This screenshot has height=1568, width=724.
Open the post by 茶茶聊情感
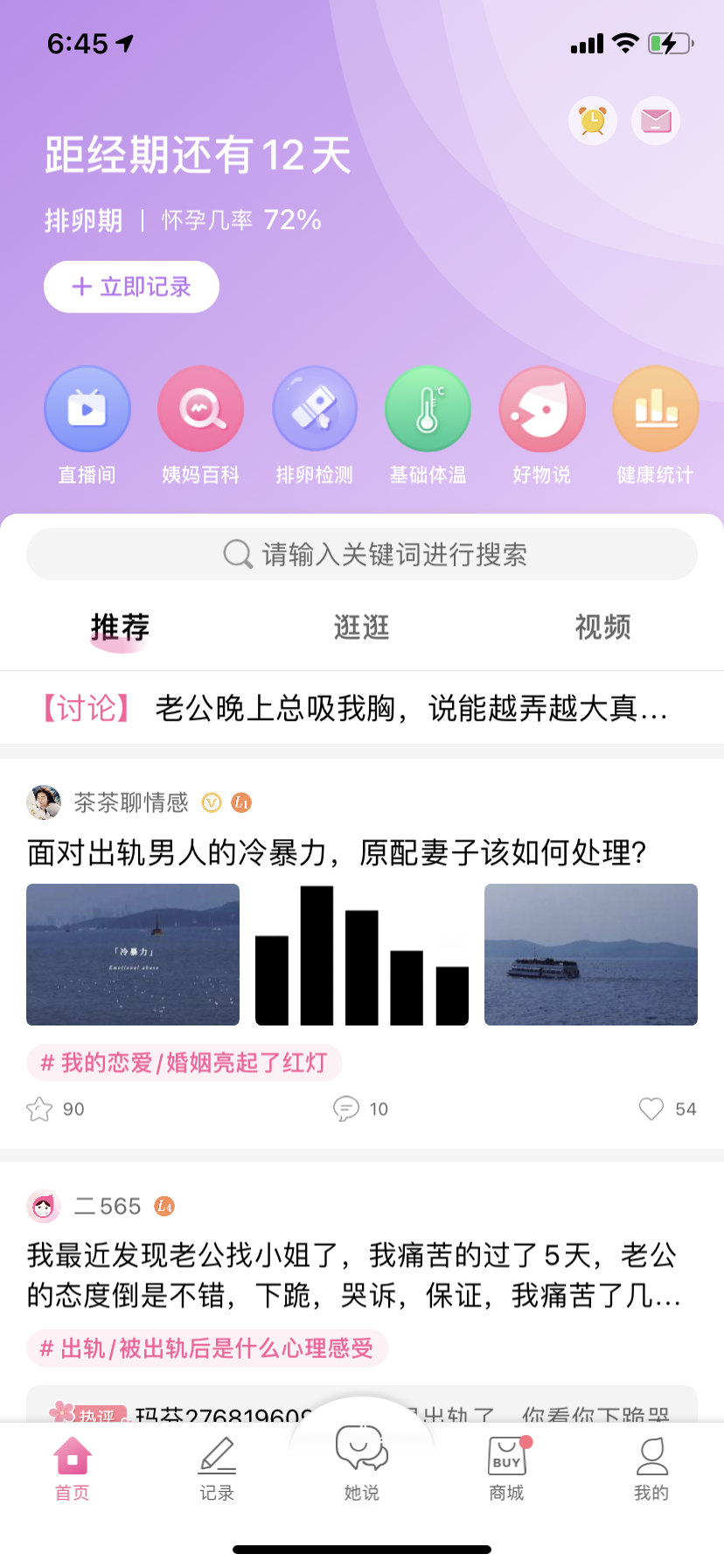coord(338,852)
